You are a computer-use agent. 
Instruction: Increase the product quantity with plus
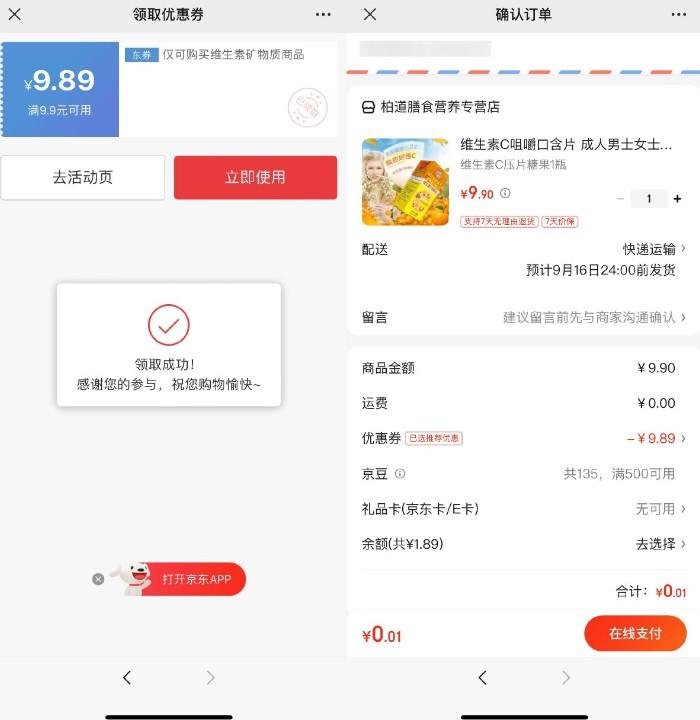(x=677, y=199)
